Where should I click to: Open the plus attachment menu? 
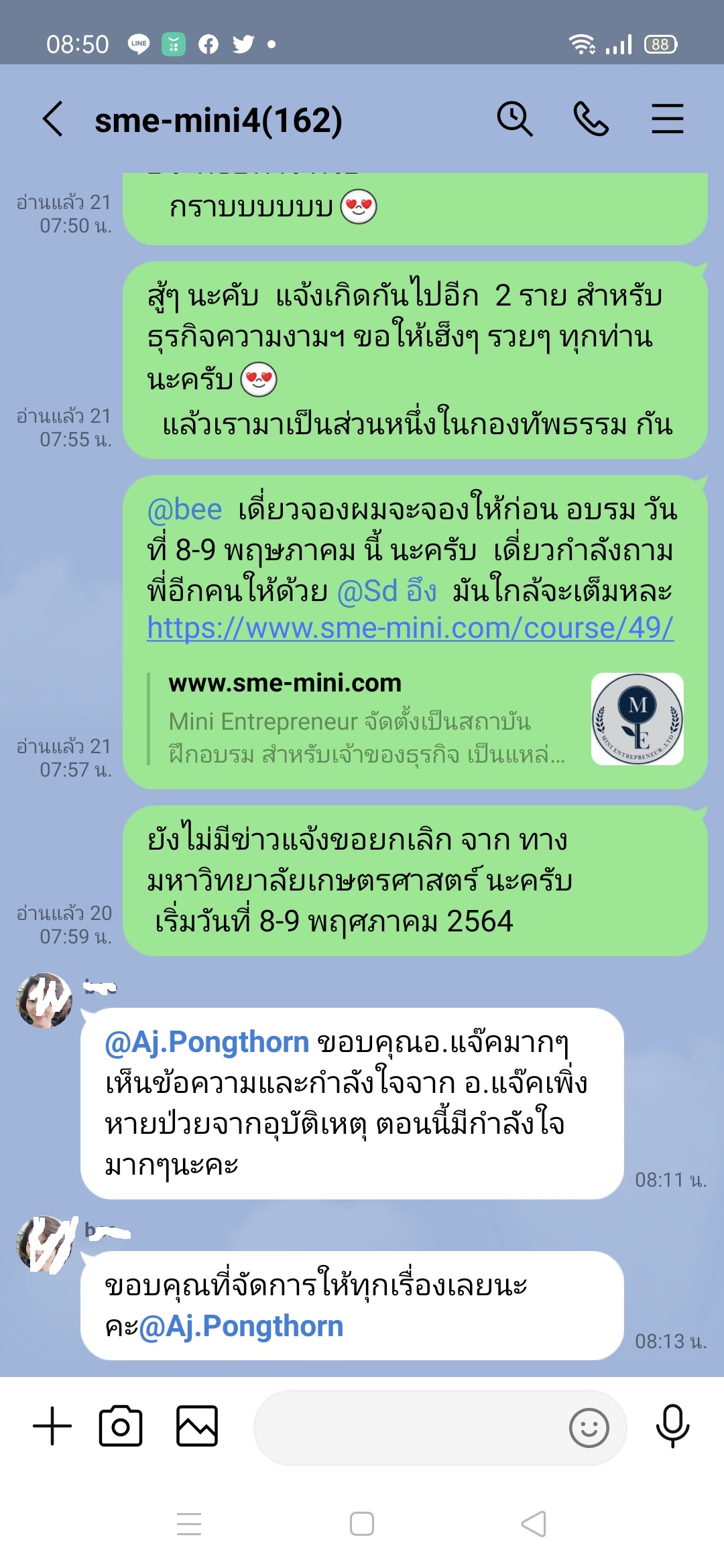click(52, 1426)
